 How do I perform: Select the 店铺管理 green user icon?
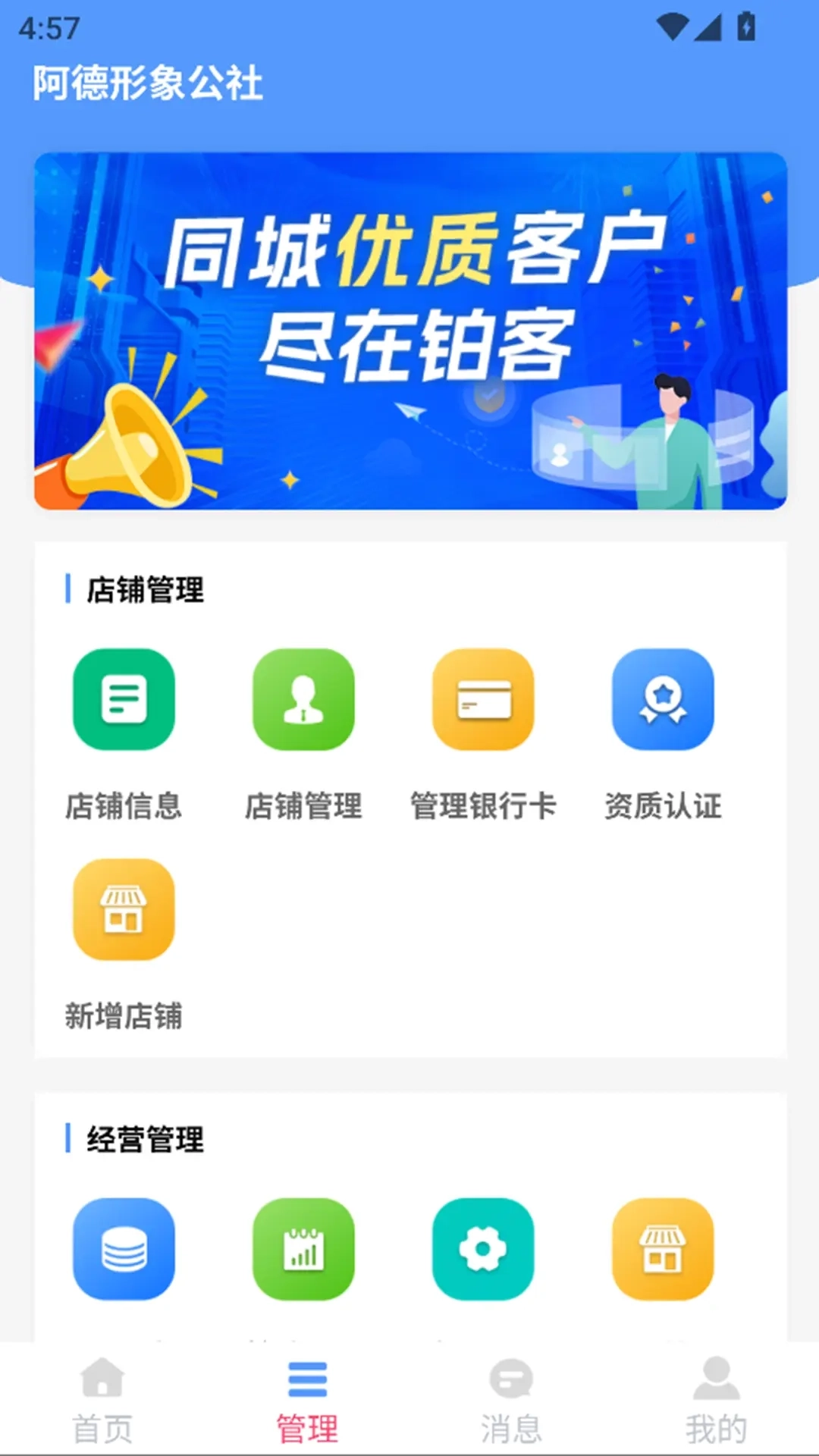[303, 700]
